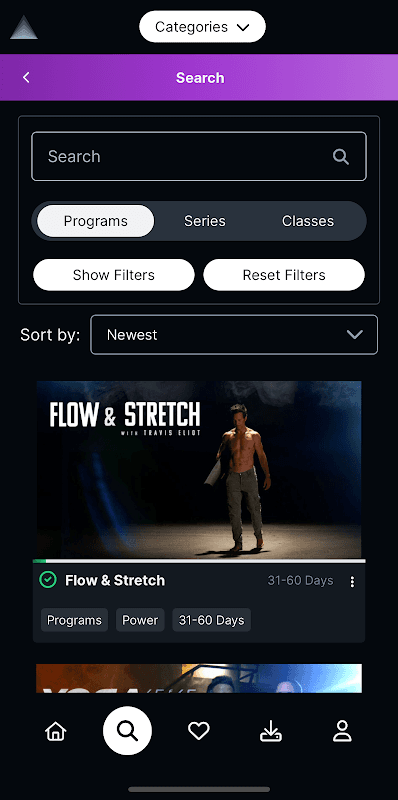Reset Filters

[x=284, y=275]
